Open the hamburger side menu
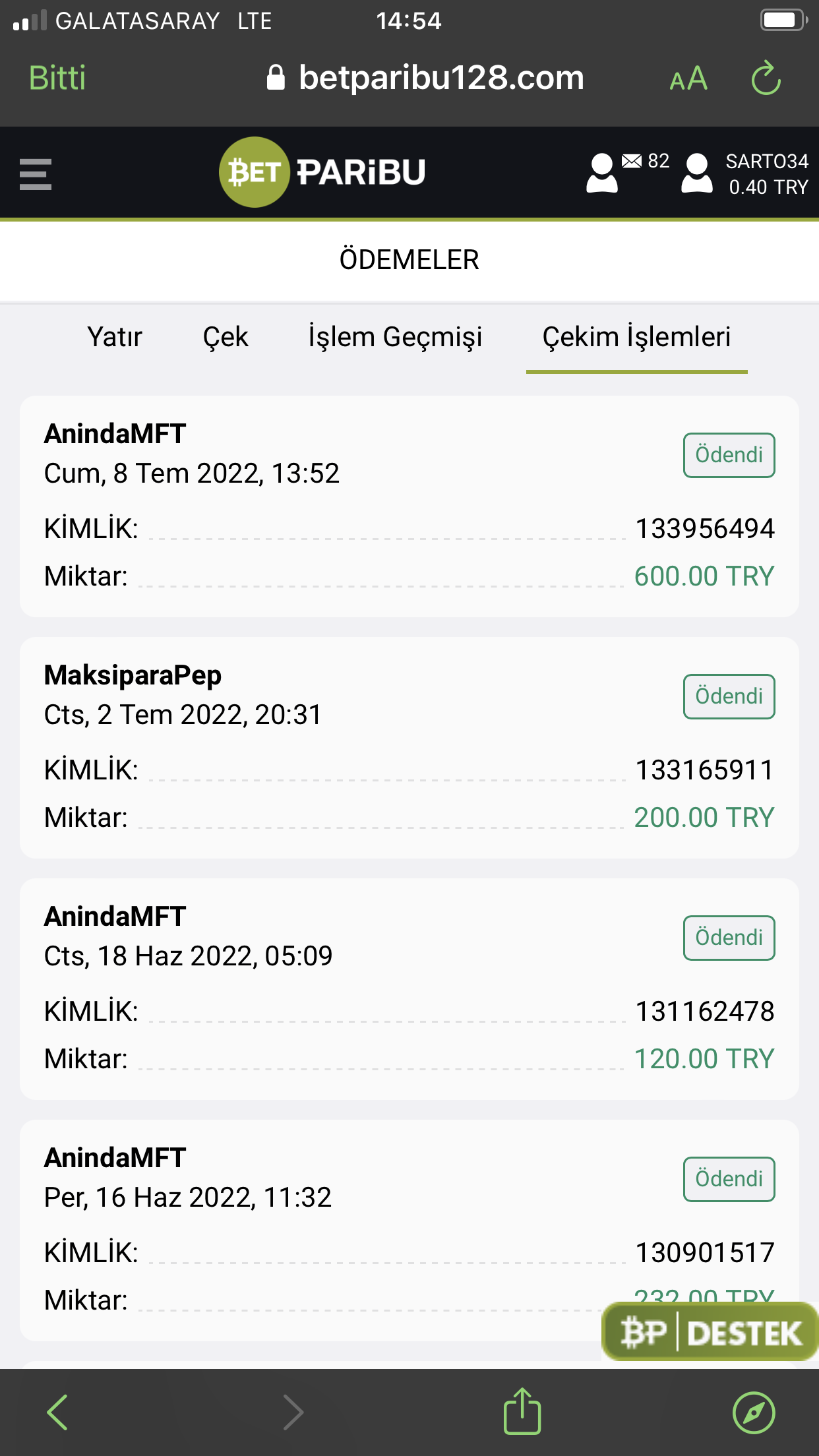This screenshot has width=819, height=1456. coord(36,174)
